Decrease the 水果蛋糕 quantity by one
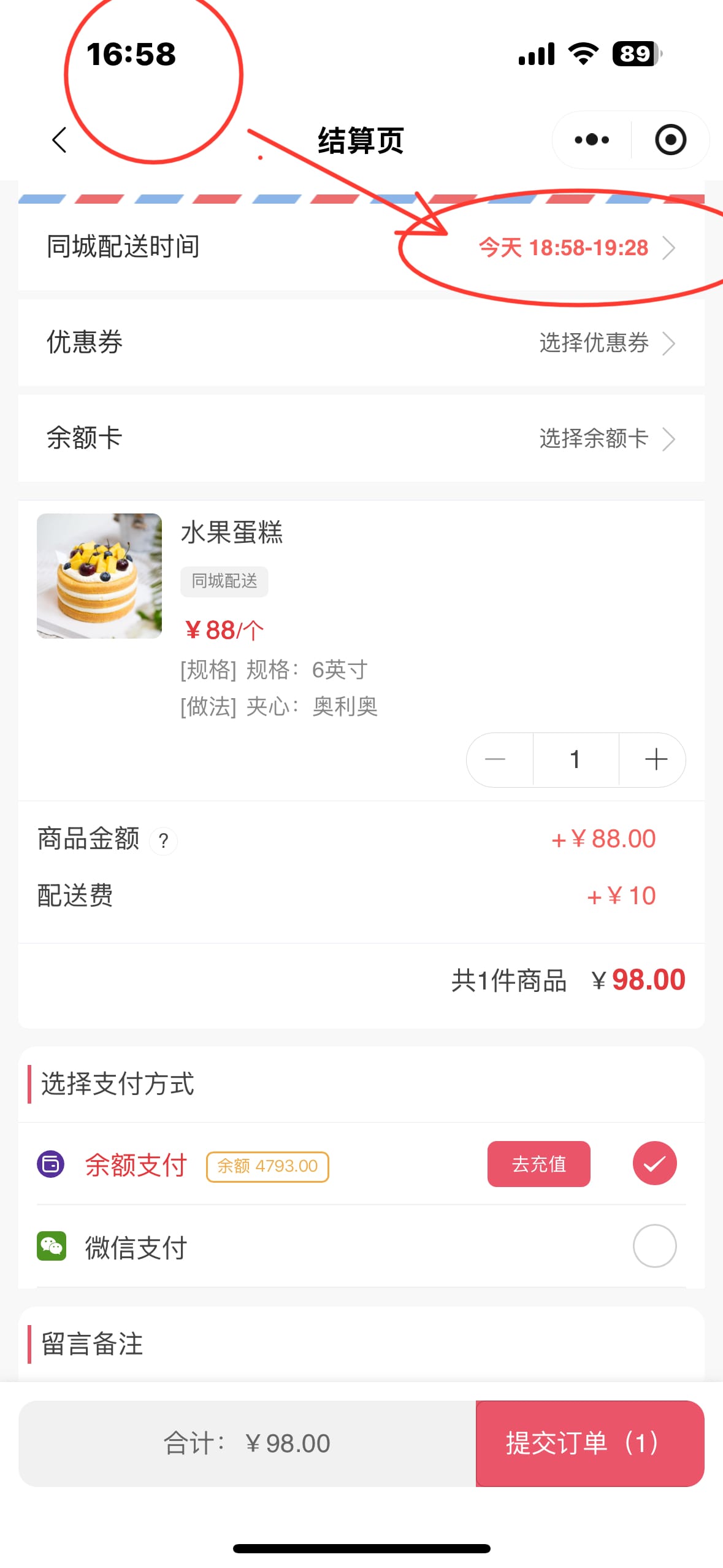Image resolution: width=723 pixels, height=1568 pixels. coord(495,759)
